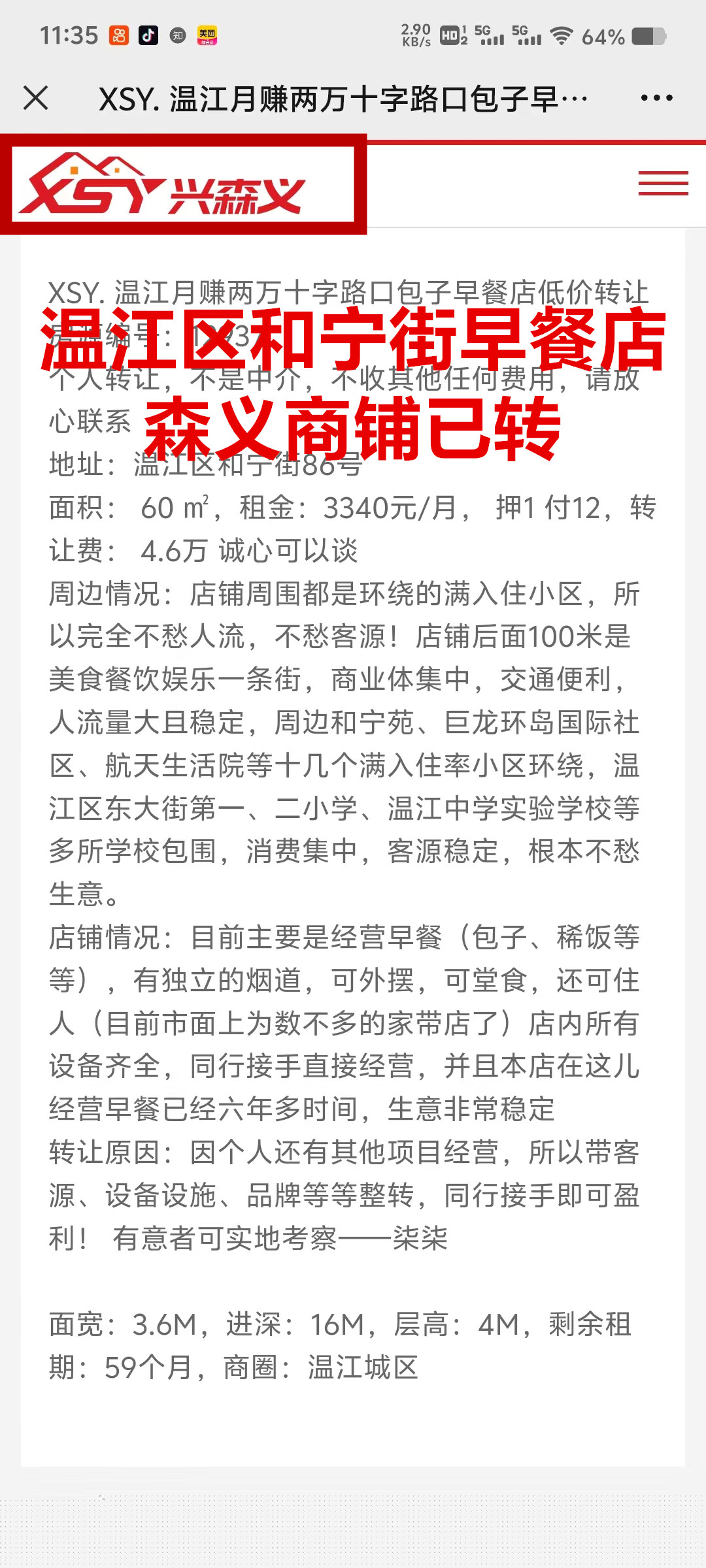Close the web page with the X

(x=36, y=98)
